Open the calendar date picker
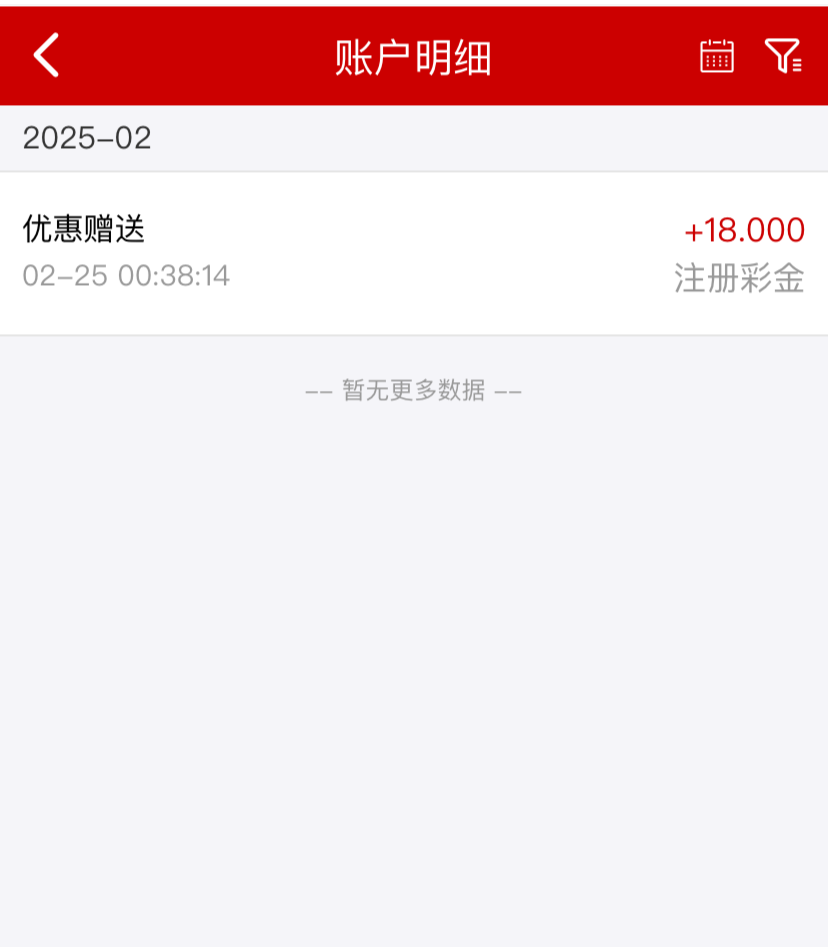Viewport: 828px width, 947px height. point(716,56)
